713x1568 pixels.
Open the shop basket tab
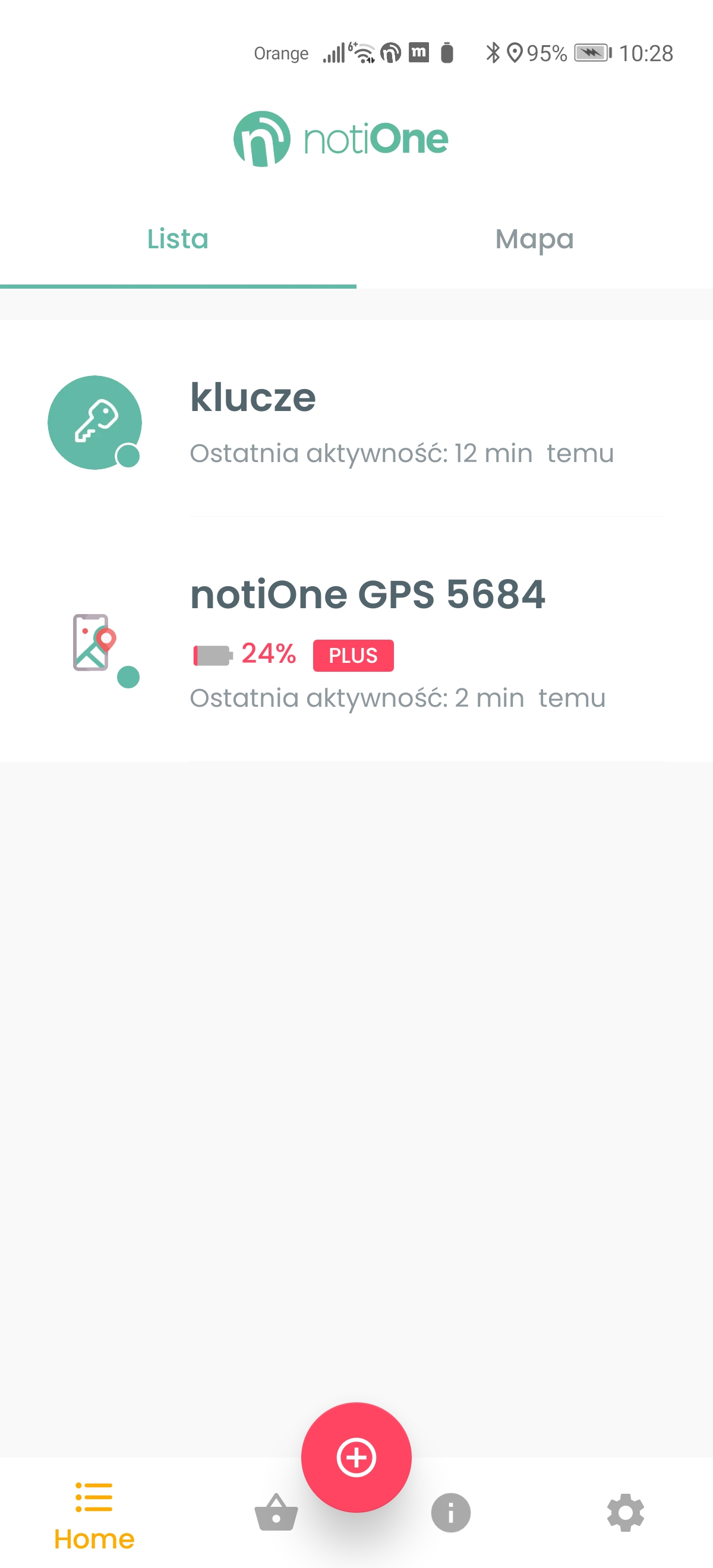coord(276,1512)
